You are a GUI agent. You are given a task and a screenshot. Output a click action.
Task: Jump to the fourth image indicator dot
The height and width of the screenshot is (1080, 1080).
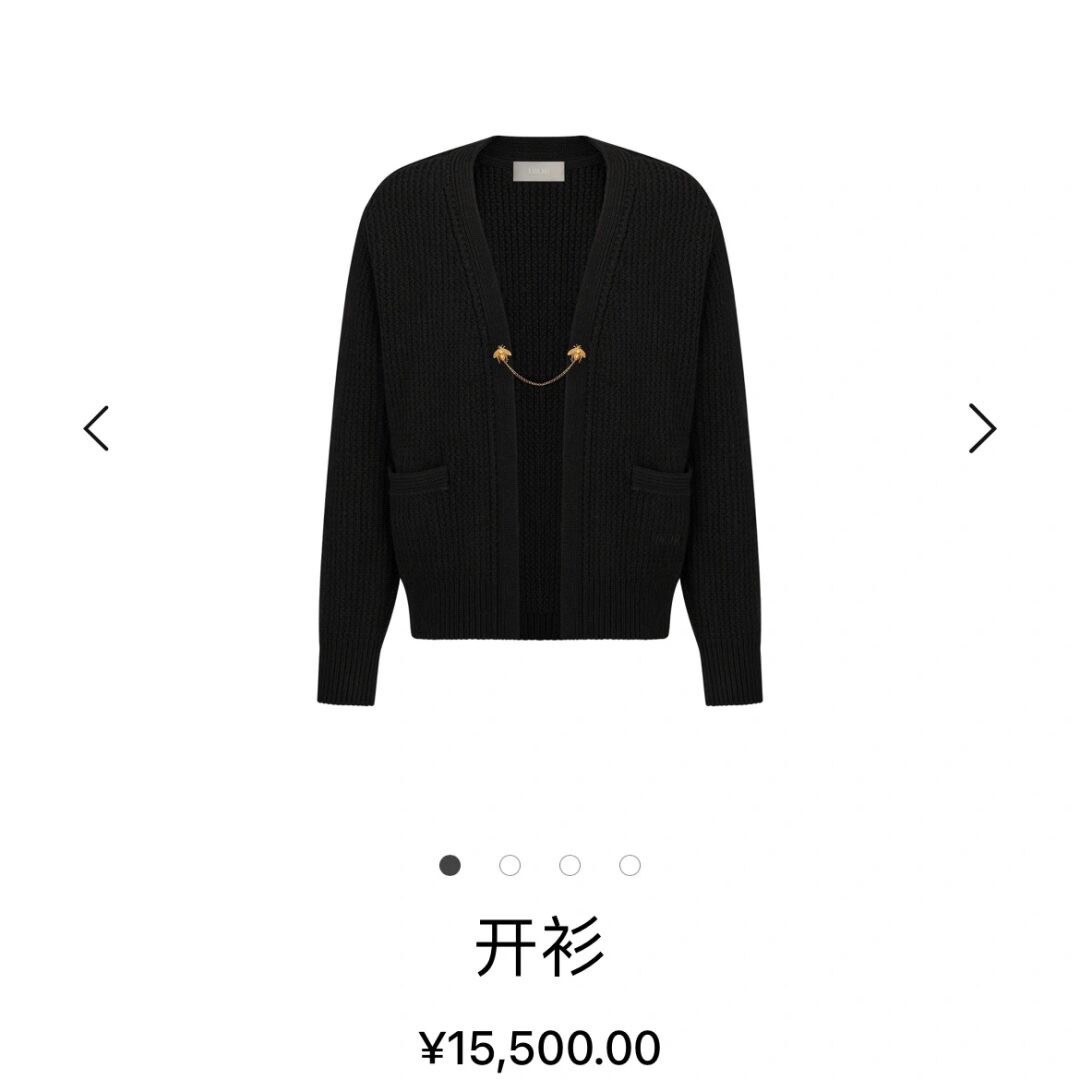point(630,865)
